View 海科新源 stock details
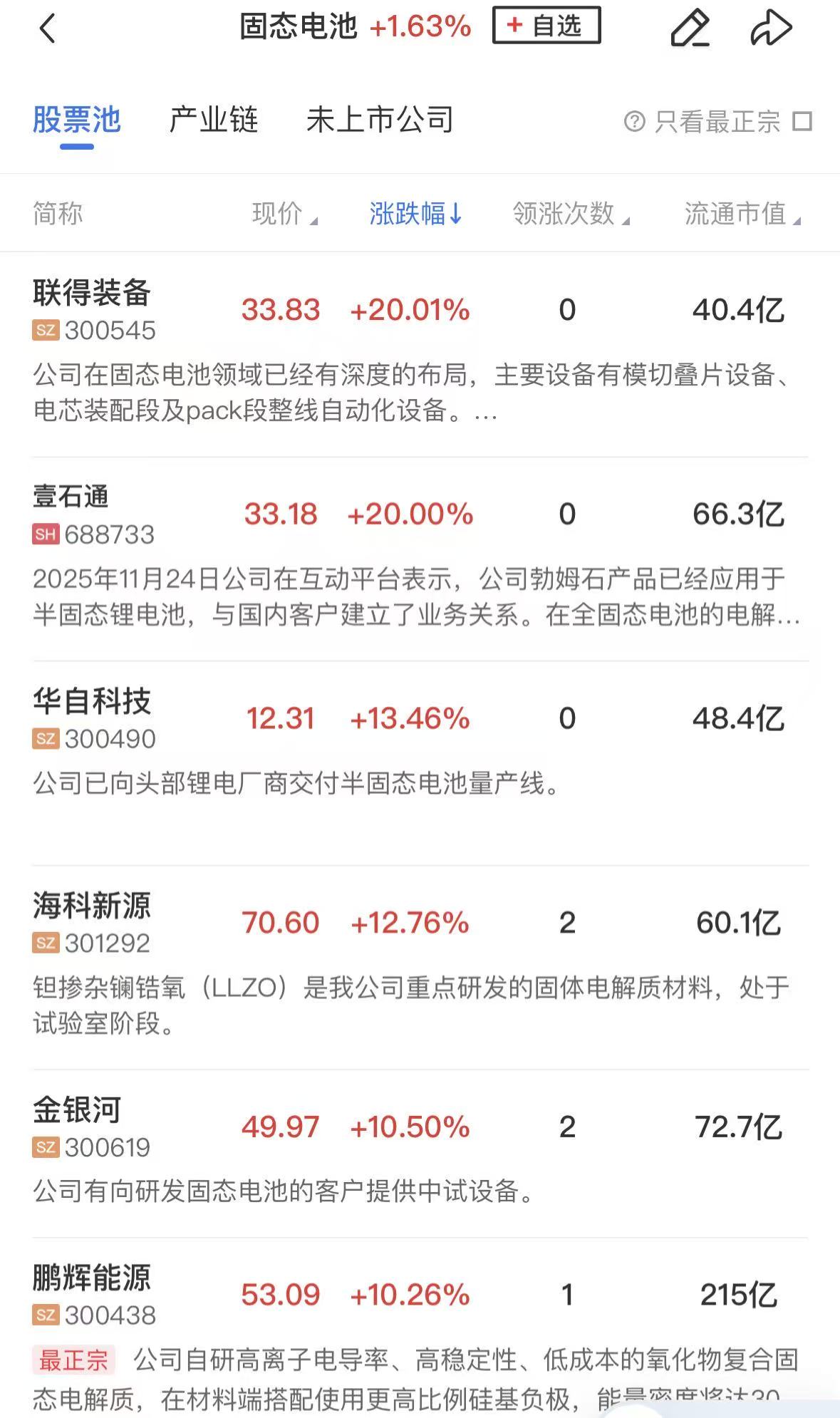This screenshot has height=1418, width=840. 91,906
